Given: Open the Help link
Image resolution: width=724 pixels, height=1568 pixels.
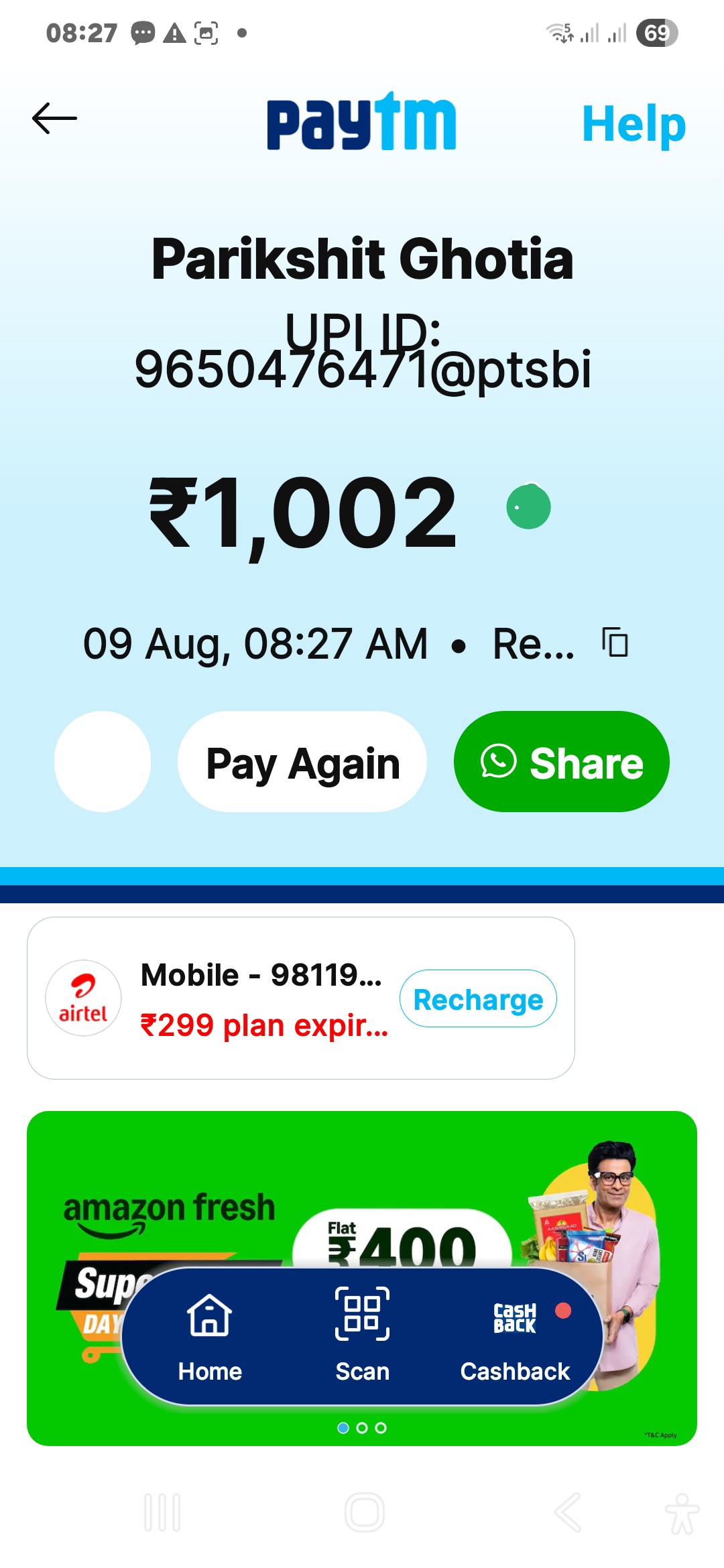Looking at the screenshot, I should pyautogui.click(x=633, y=125).
